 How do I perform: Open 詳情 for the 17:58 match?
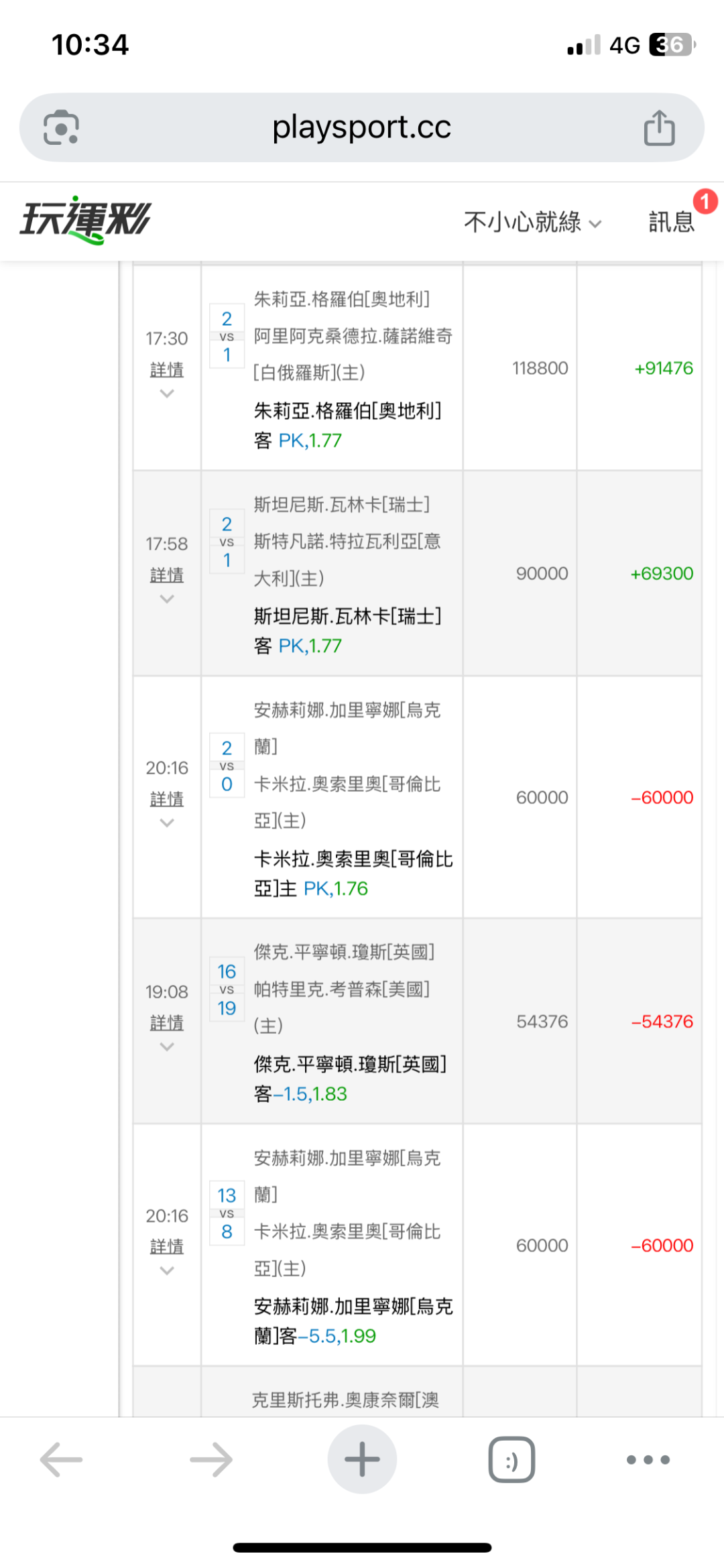pyautogui.click(x=167, y=575)
